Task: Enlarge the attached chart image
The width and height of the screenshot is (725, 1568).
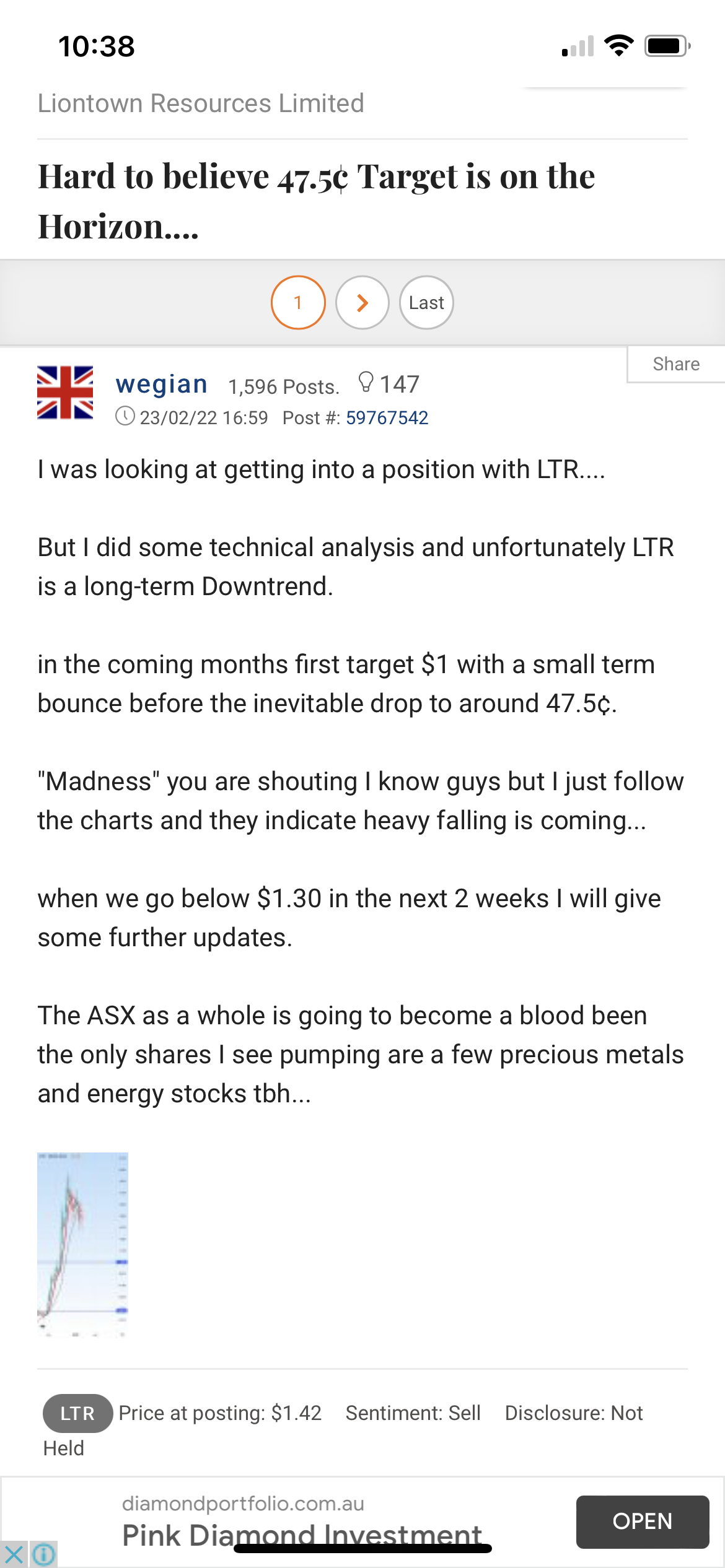Action: pos(82,1245)
